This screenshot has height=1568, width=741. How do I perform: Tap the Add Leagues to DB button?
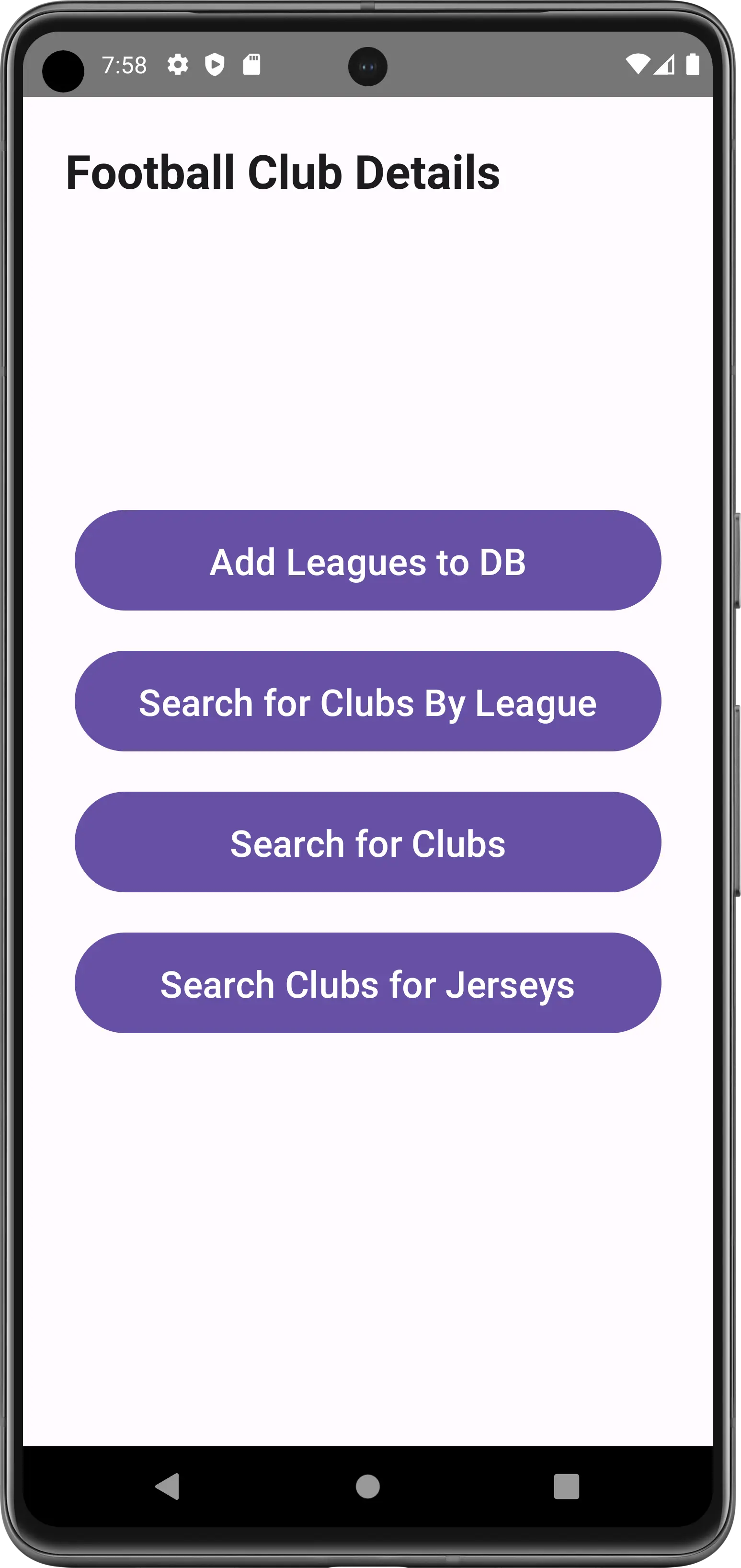(367, 561)
